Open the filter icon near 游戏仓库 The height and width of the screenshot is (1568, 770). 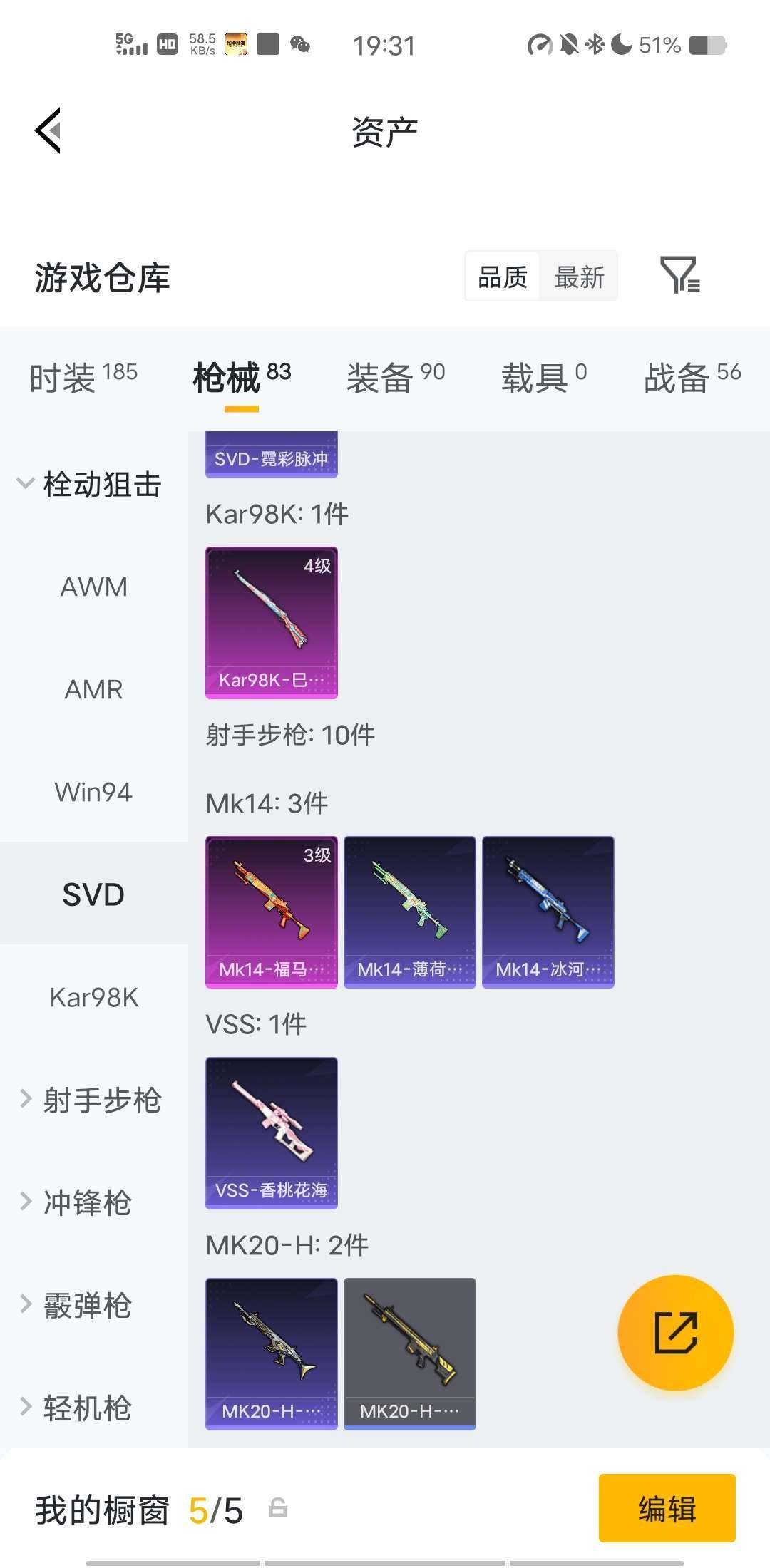(x=681, y=277)
